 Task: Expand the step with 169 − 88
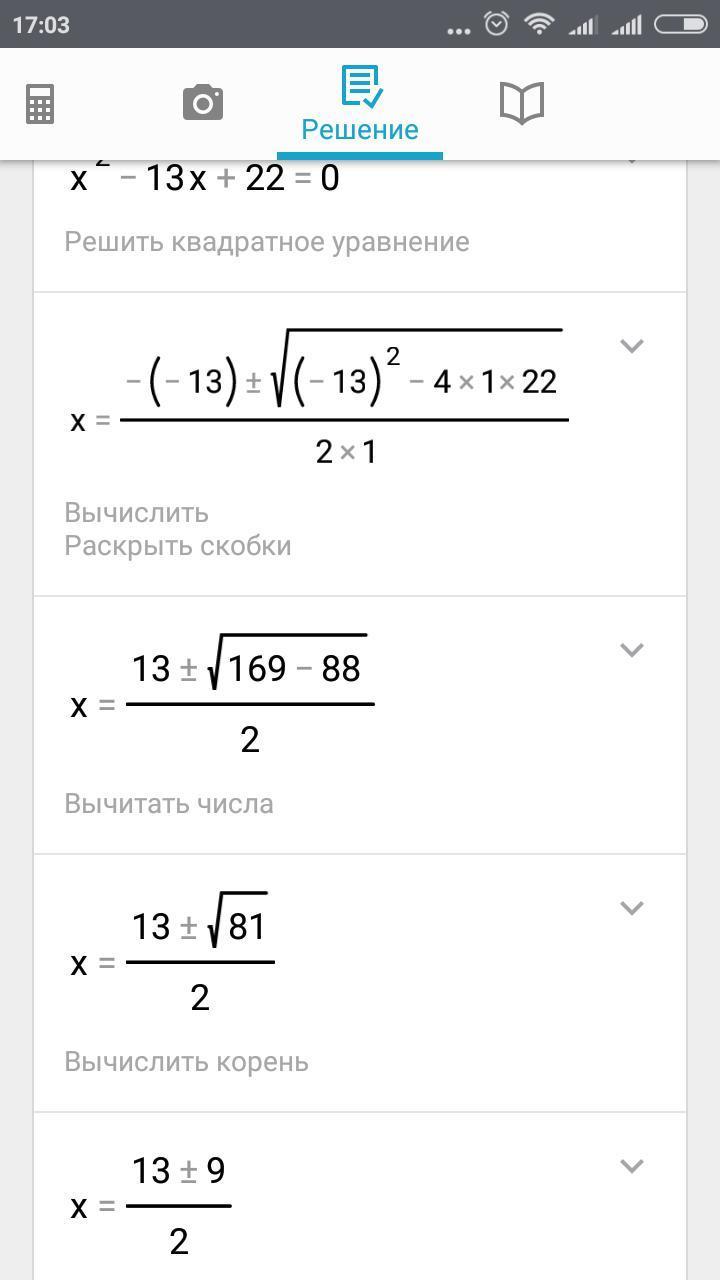(631, 650)
